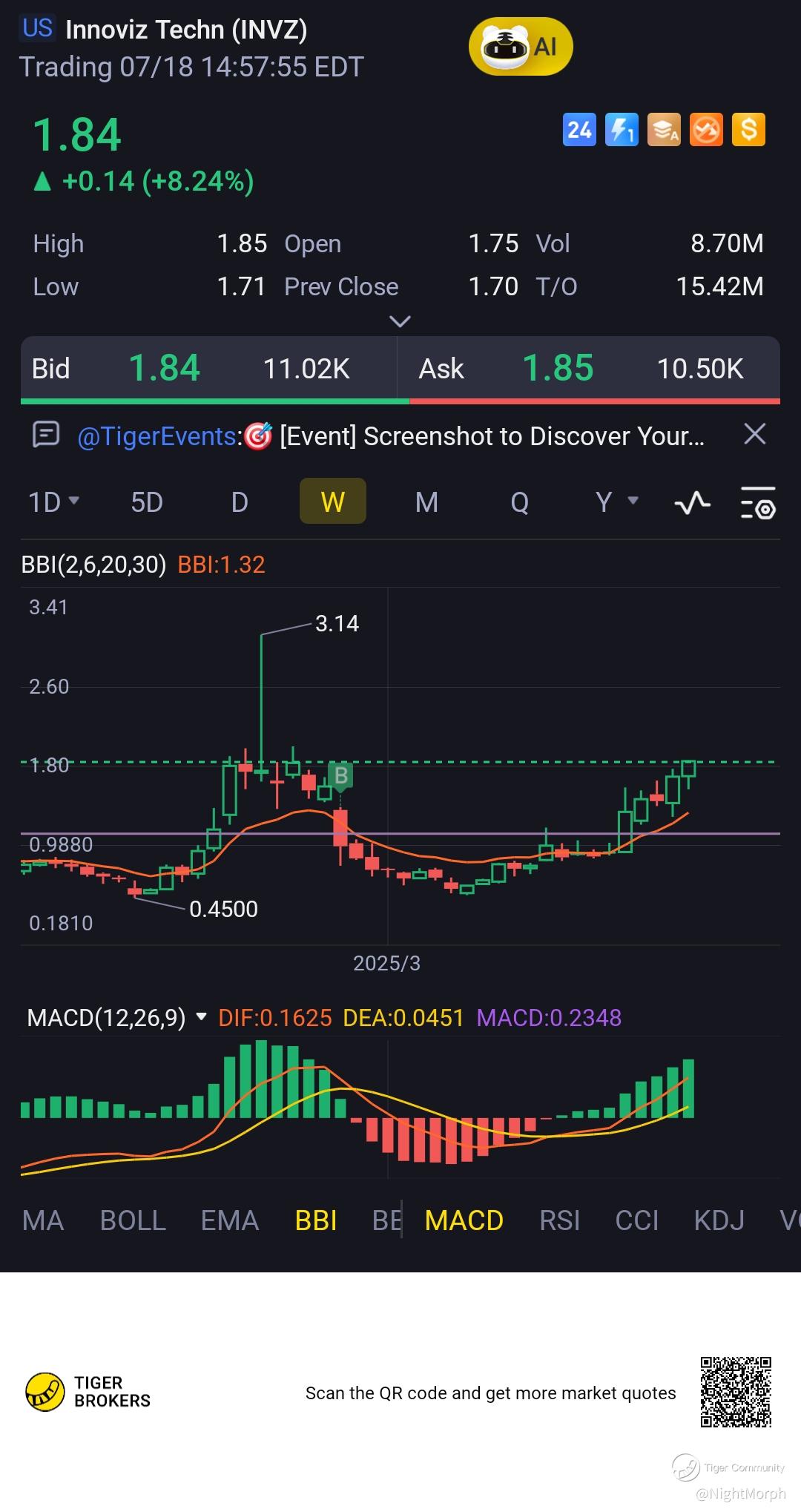This screenshot has height=1512, width=801.
Task: Open the 24-hour trading badge
Action: pos(578,131)
